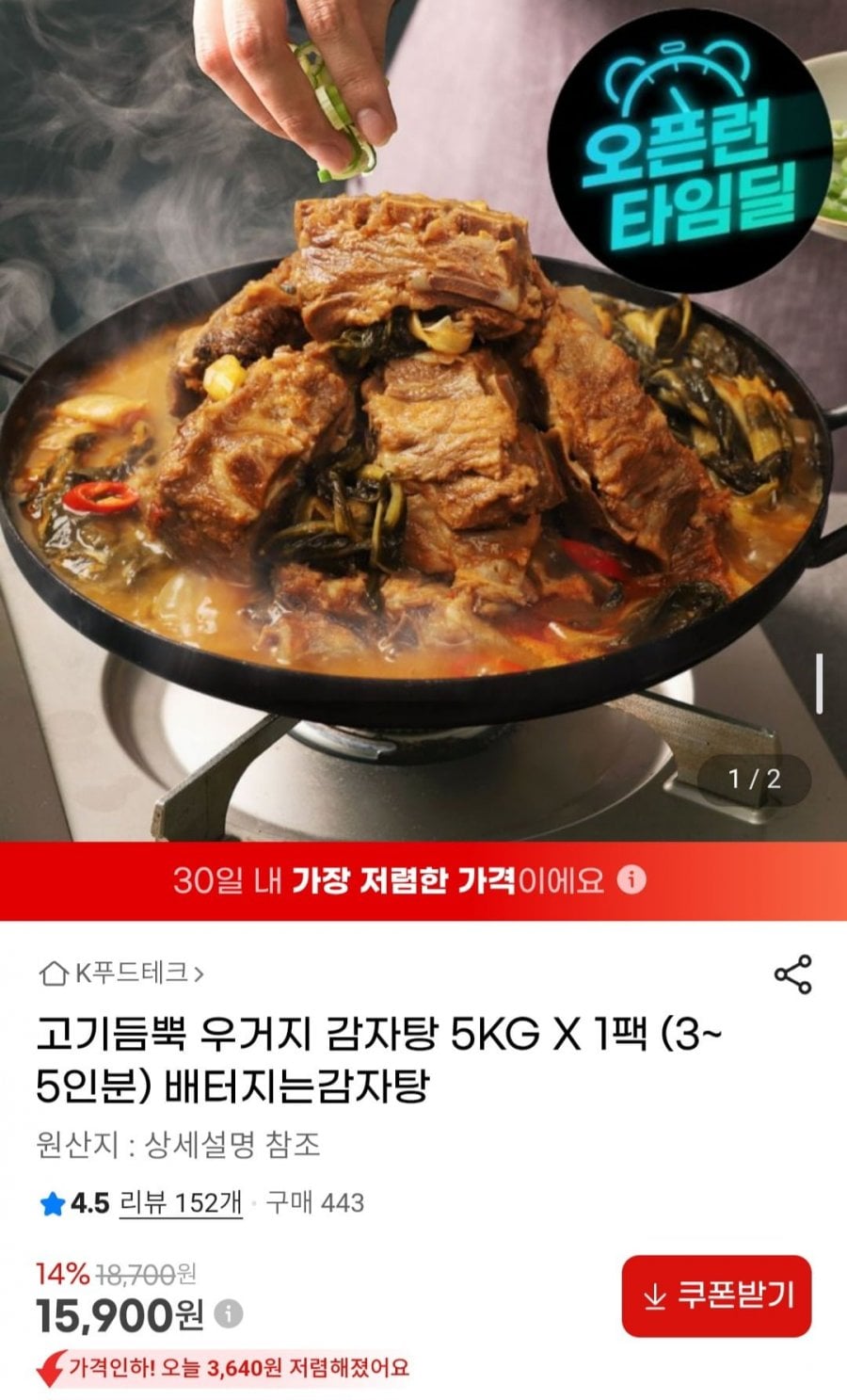The width and height of the screenshot is (847, 1400).
Task: Share this product
Action: (792, 974)
